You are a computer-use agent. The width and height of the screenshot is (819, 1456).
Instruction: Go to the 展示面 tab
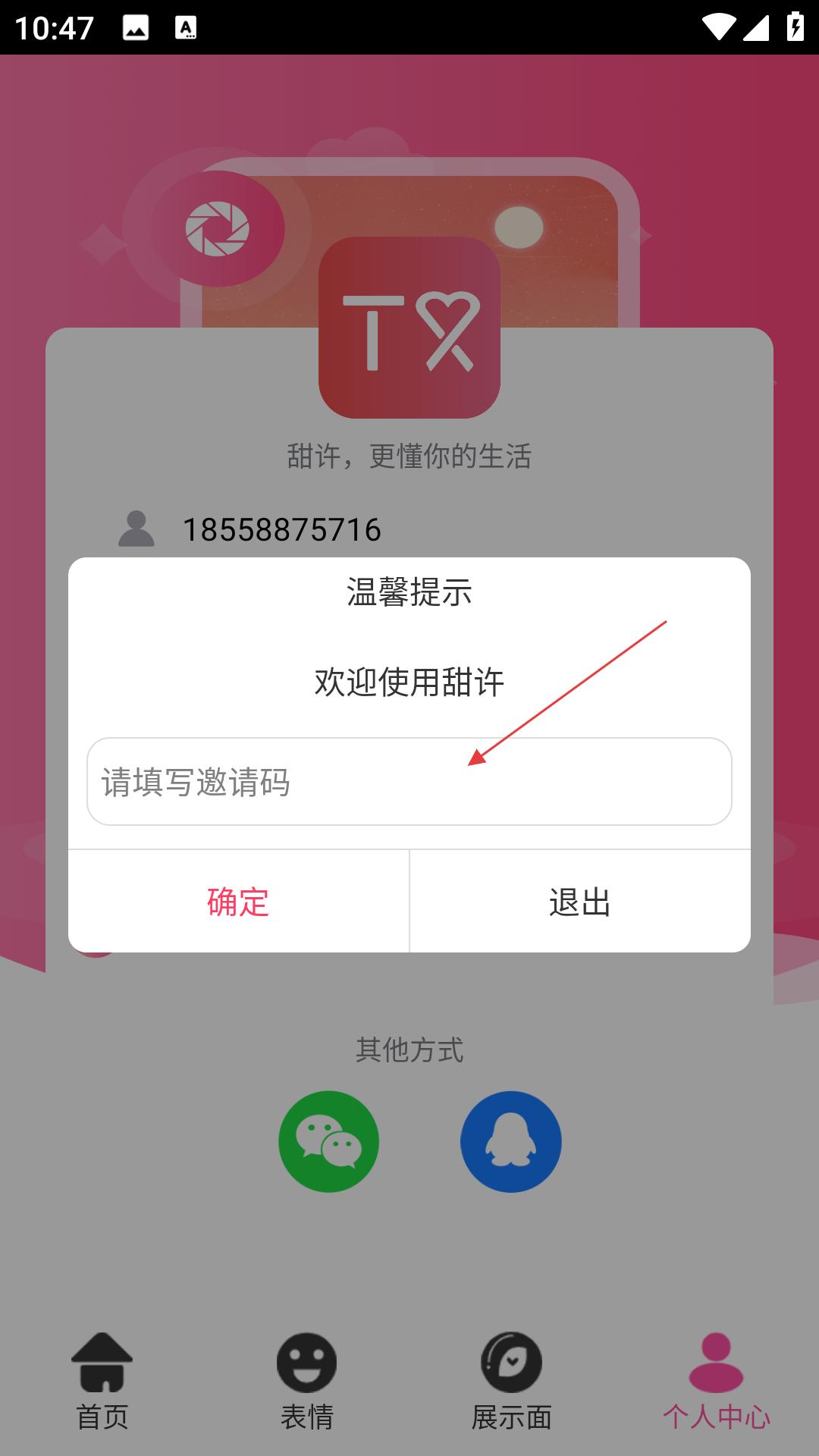(512, 1382)
